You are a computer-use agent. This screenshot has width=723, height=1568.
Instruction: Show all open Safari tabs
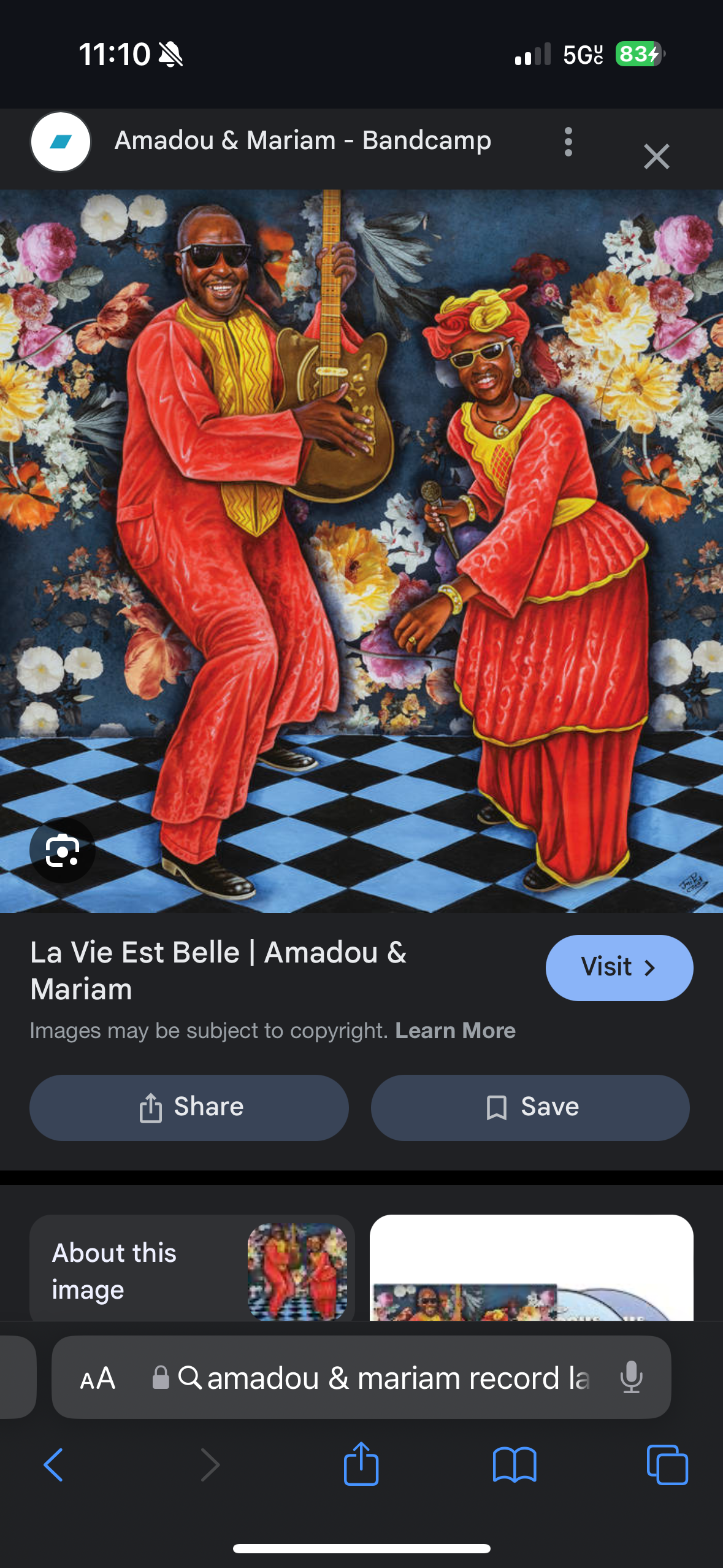coord(667,1465)
